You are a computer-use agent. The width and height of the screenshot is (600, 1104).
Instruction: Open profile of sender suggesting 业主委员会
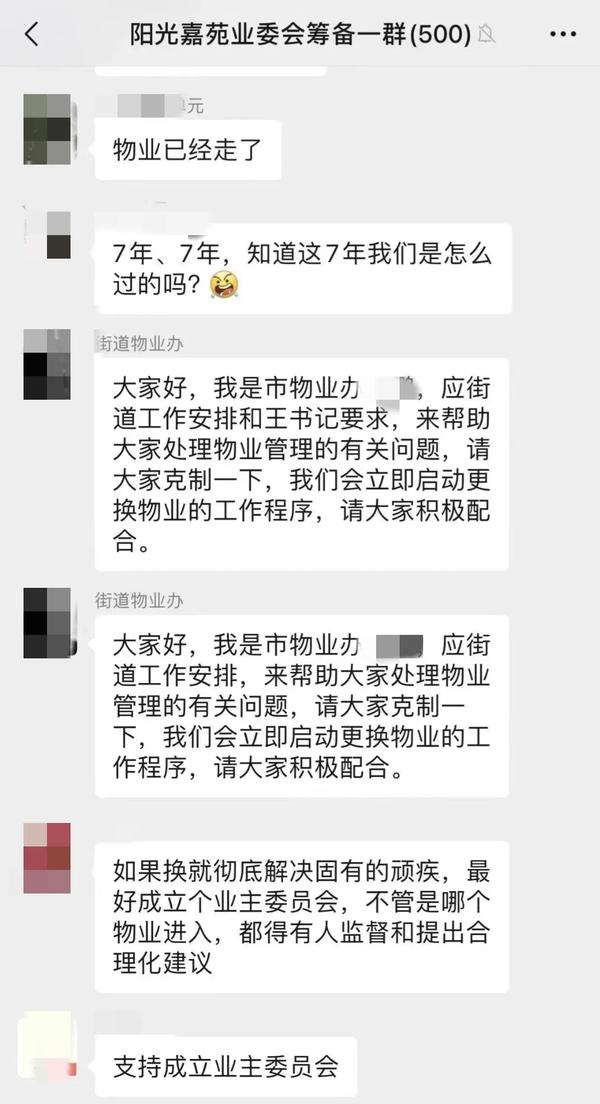(x=47, y=858)
